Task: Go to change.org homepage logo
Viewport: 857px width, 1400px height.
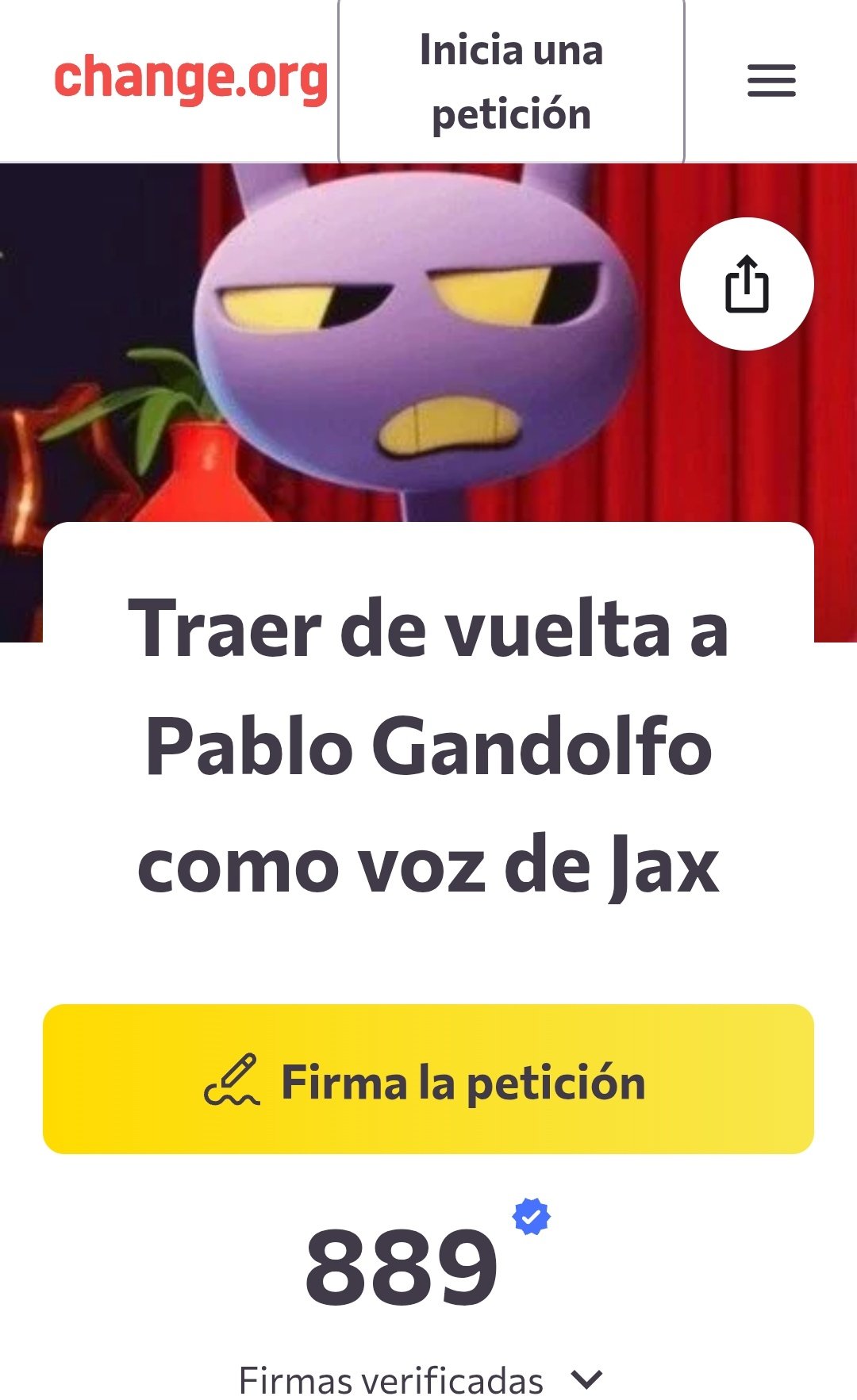Action: (190, 79)
